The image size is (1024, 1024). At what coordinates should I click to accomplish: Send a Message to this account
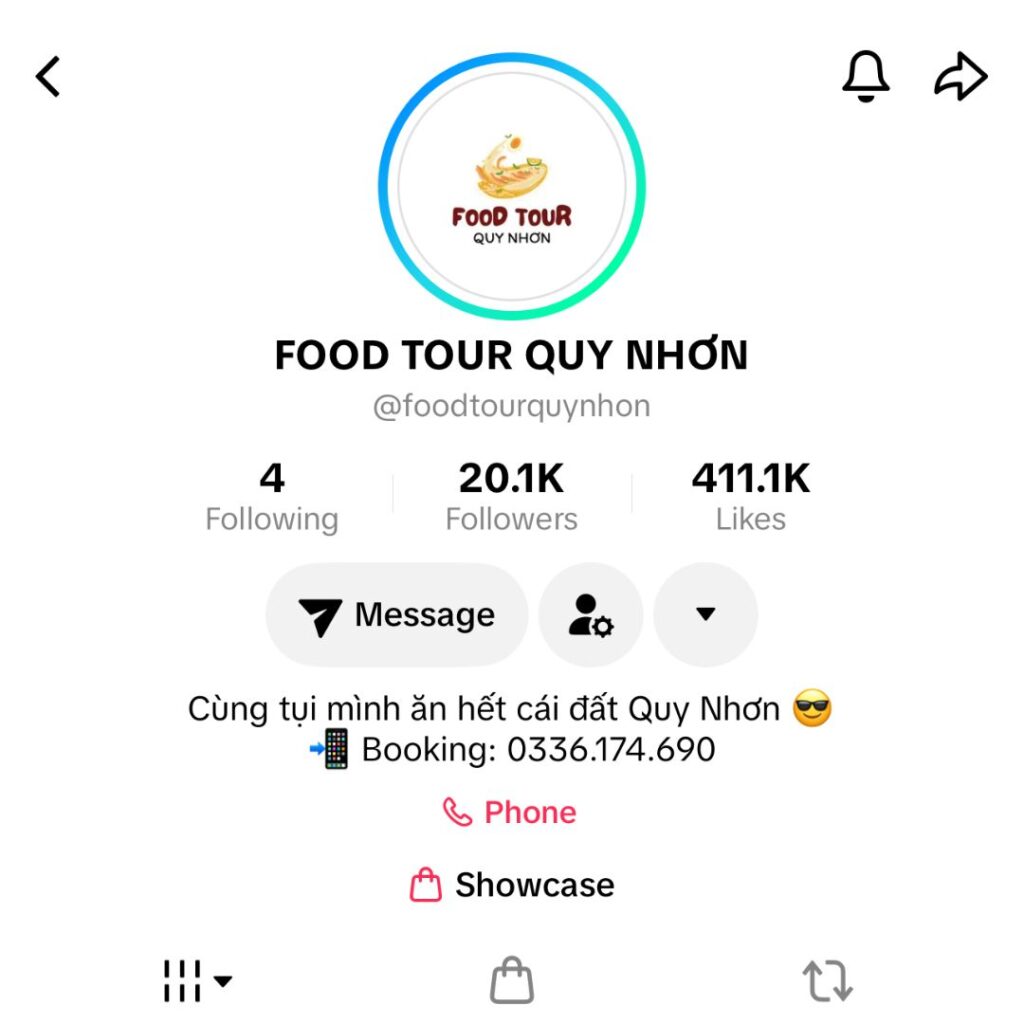(397, 615)
